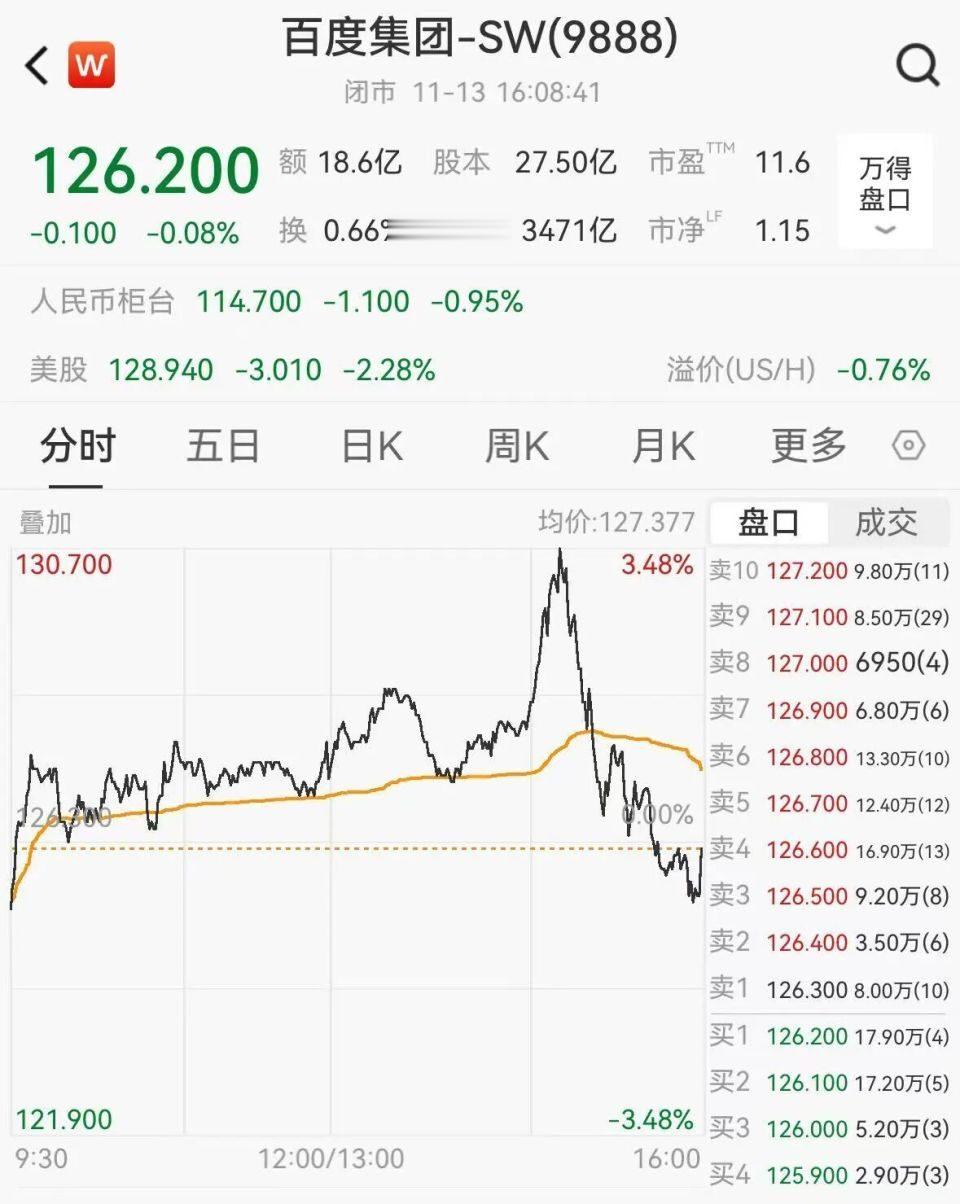This screenshot has height=1204, width=960.
Task: Switch to the 分时 chart tab
Action: point(78,446)
